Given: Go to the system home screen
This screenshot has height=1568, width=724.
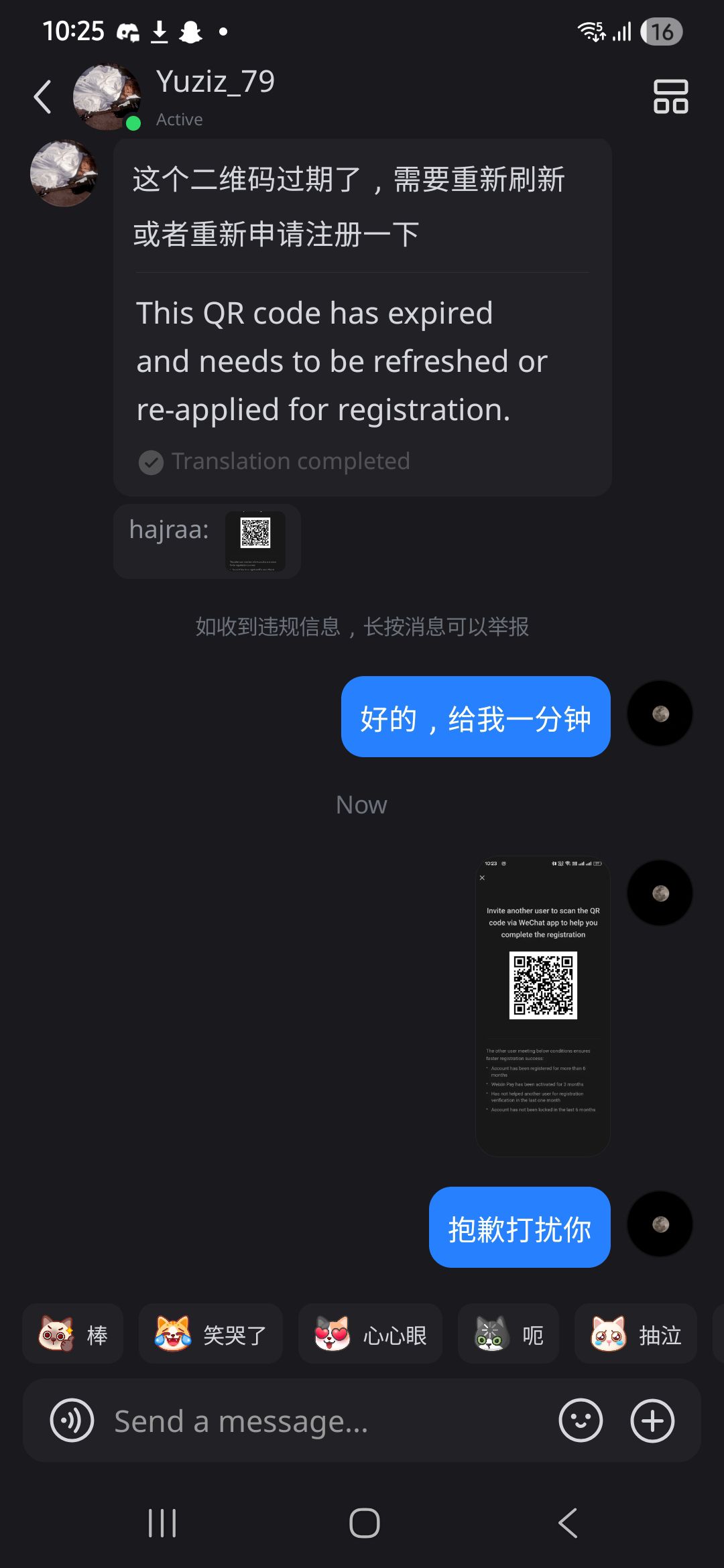Looking at the screenshot, I should (364, 1523).
